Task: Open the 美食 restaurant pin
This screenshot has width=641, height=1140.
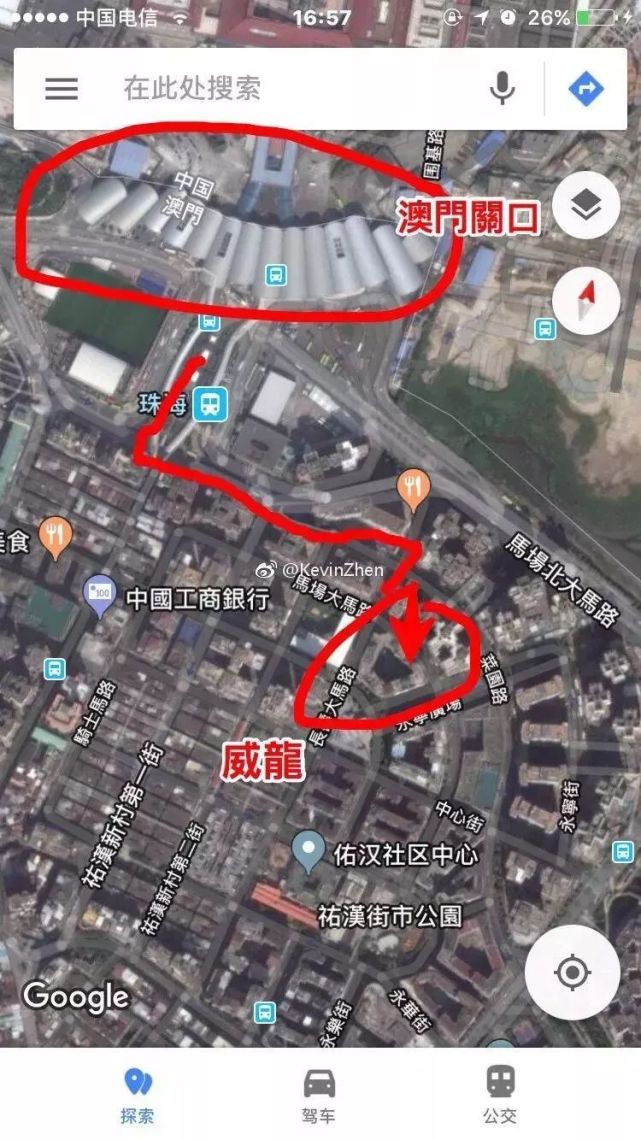Action: (55, 538)
